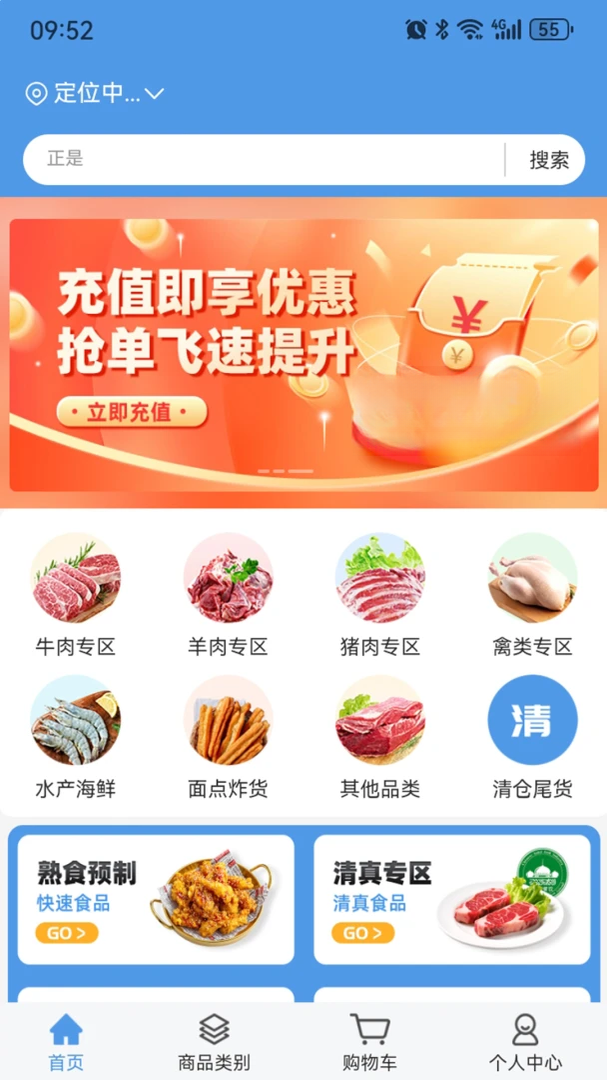This screenshot has width=607, height=1080.
Task: Tap the search input field
Action: [x=265, y=159]
